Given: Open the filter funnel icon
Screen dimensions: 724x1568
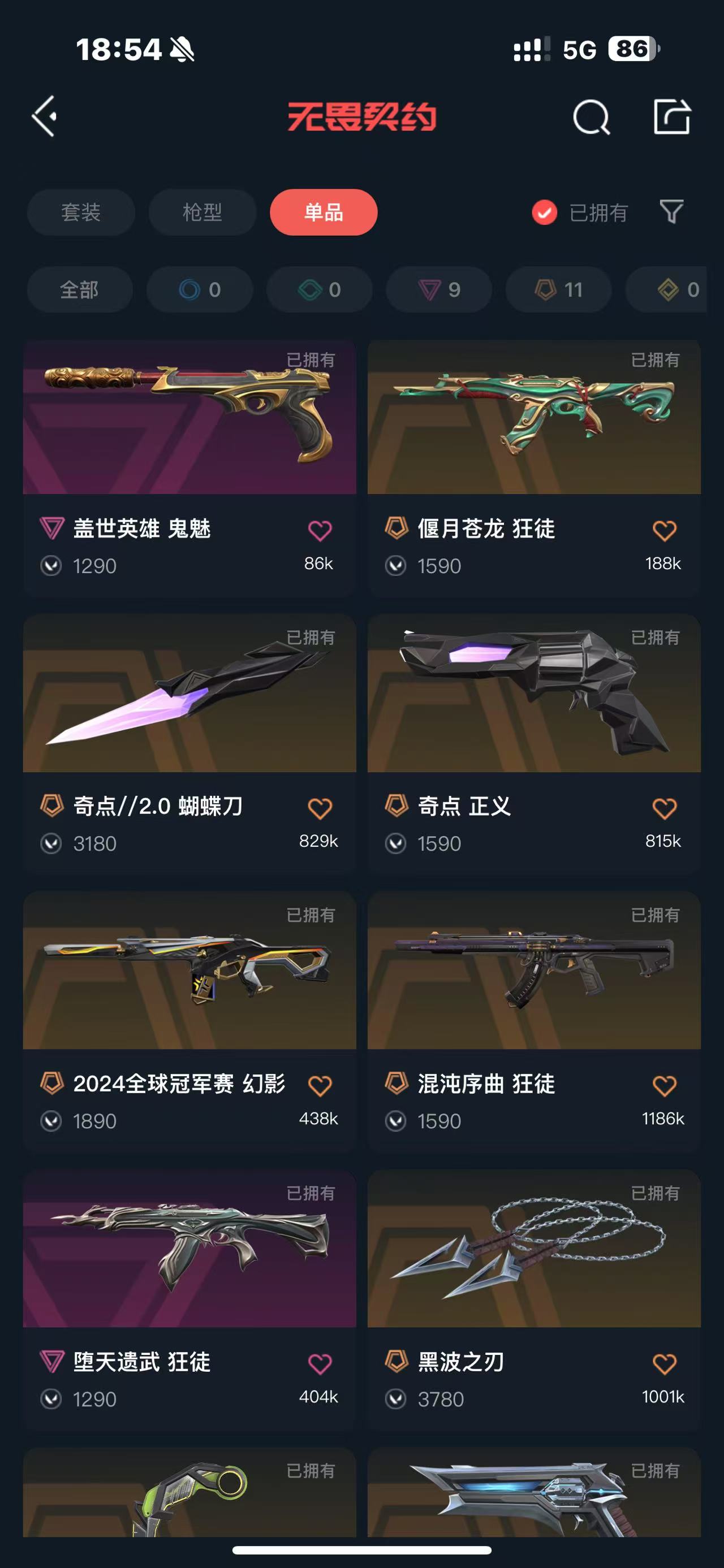Looking at the screenshot, I should point(671,212).
